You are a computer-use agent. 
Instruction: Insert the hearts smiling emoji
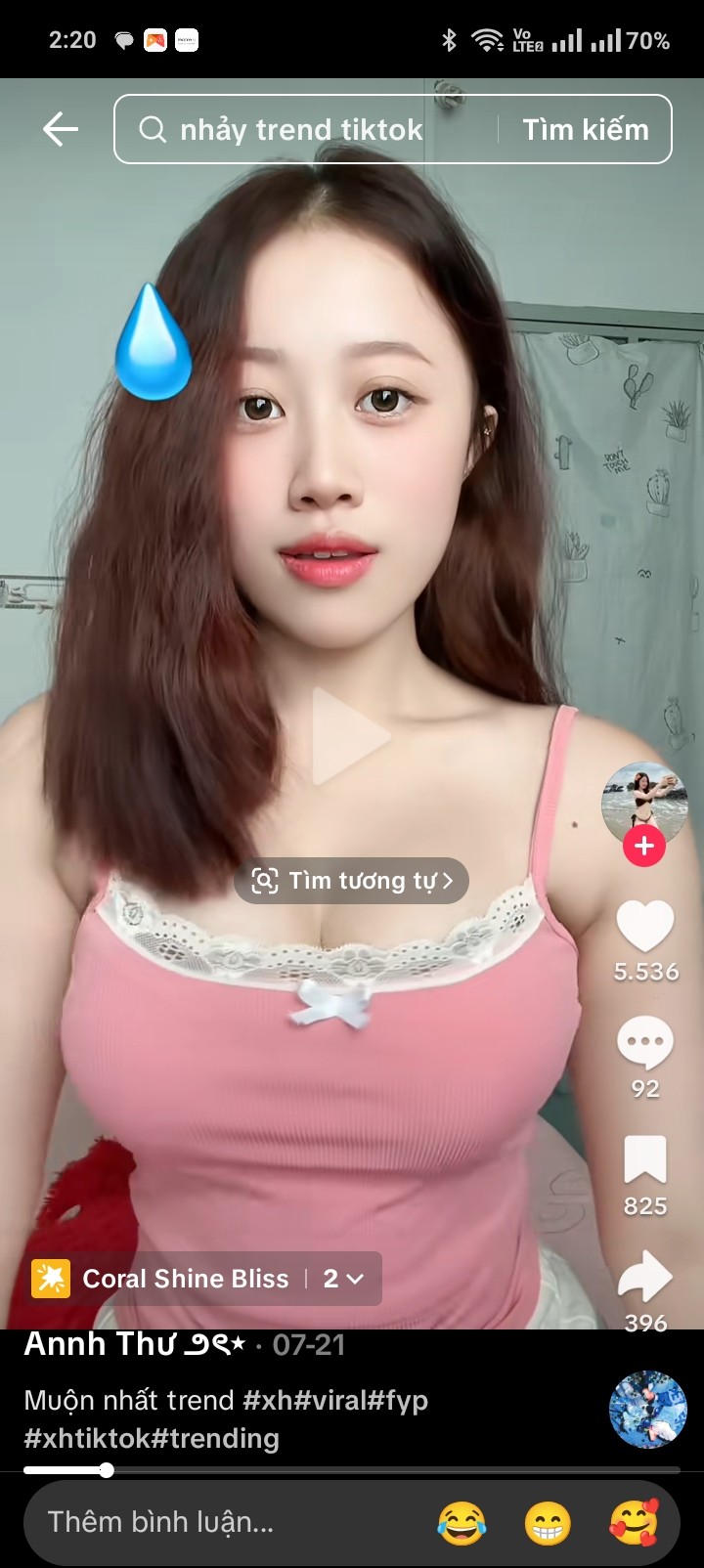coord(634,1523)
